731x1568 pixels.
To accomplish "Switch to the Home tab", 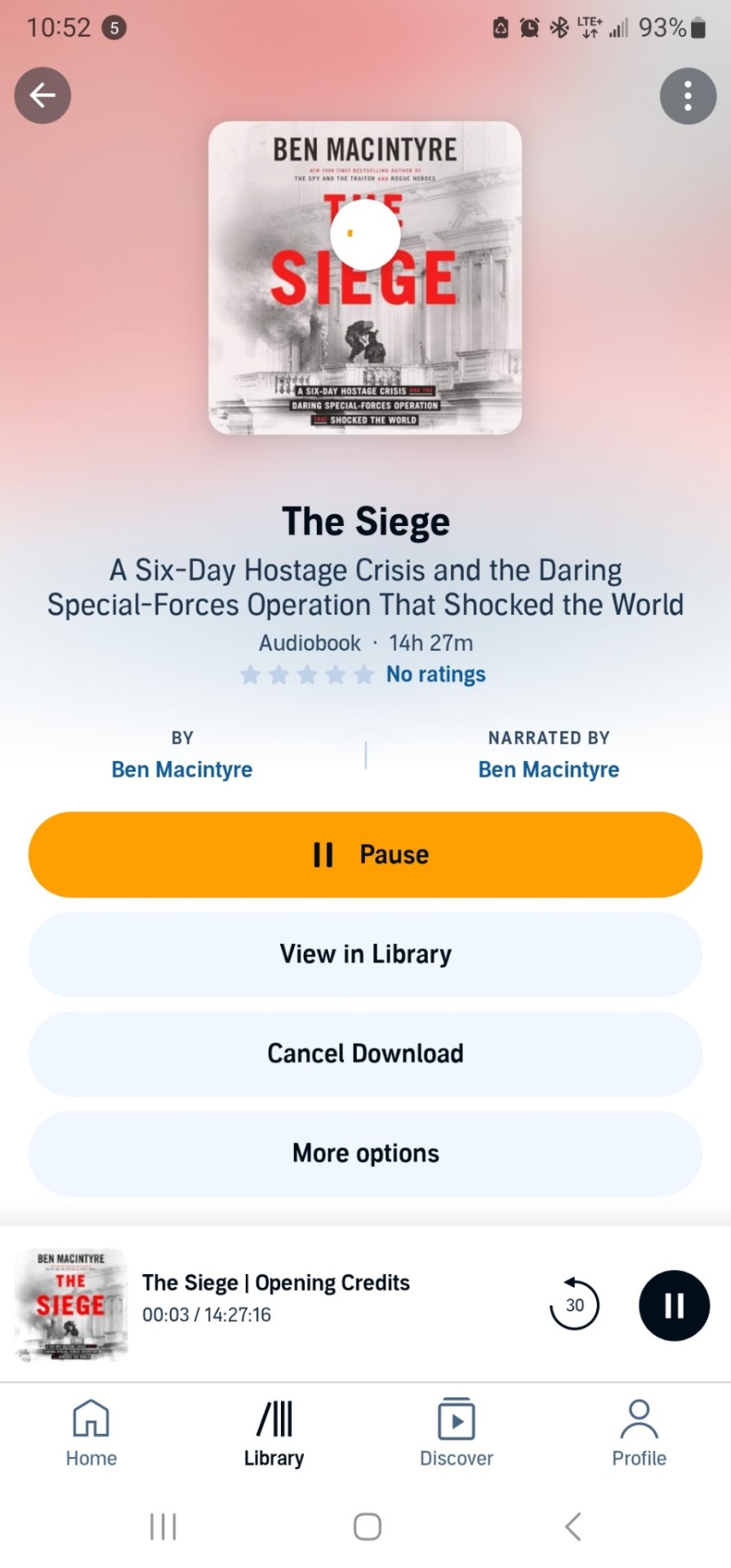I will 91,1434.
